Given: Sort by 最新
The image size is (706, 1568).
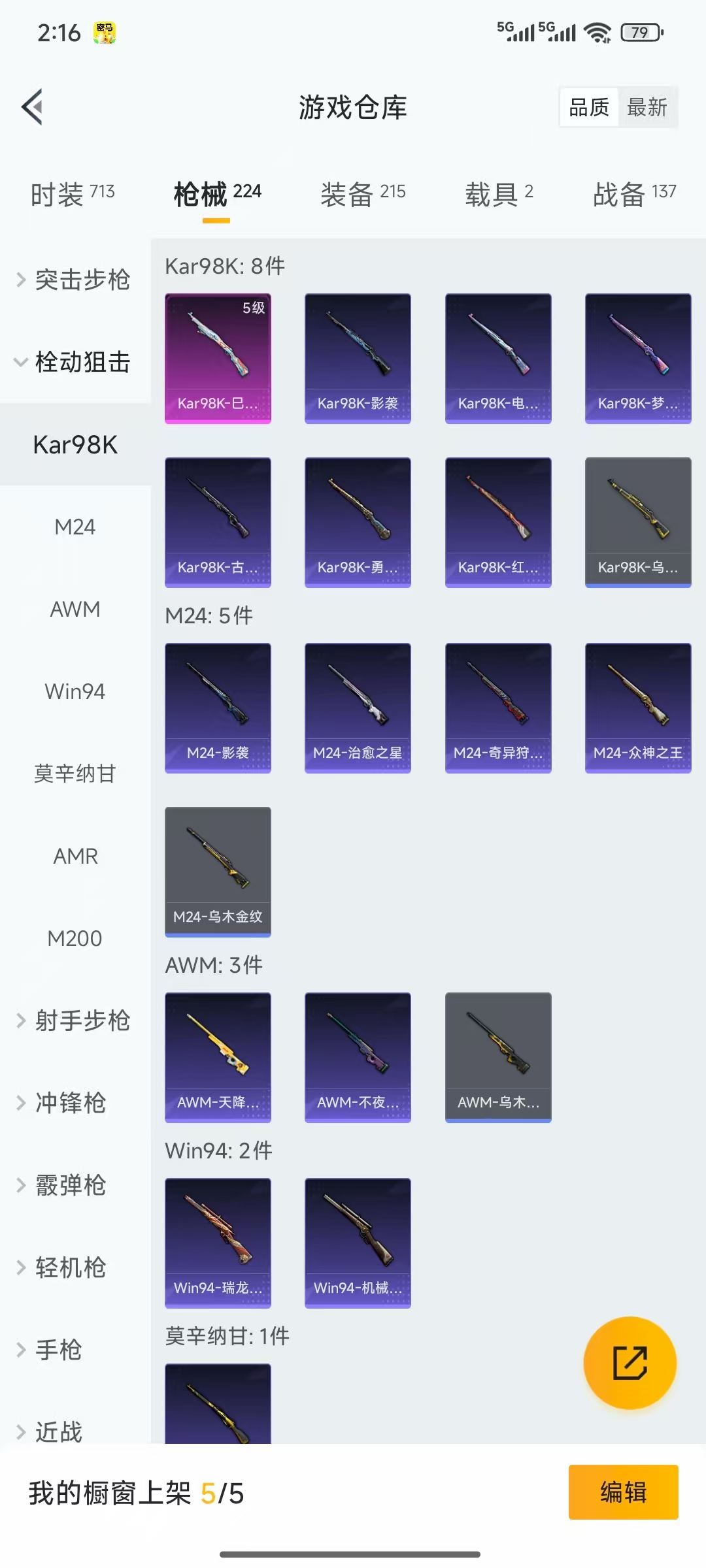Looking at the screenshot, I should tap(647, 107).
